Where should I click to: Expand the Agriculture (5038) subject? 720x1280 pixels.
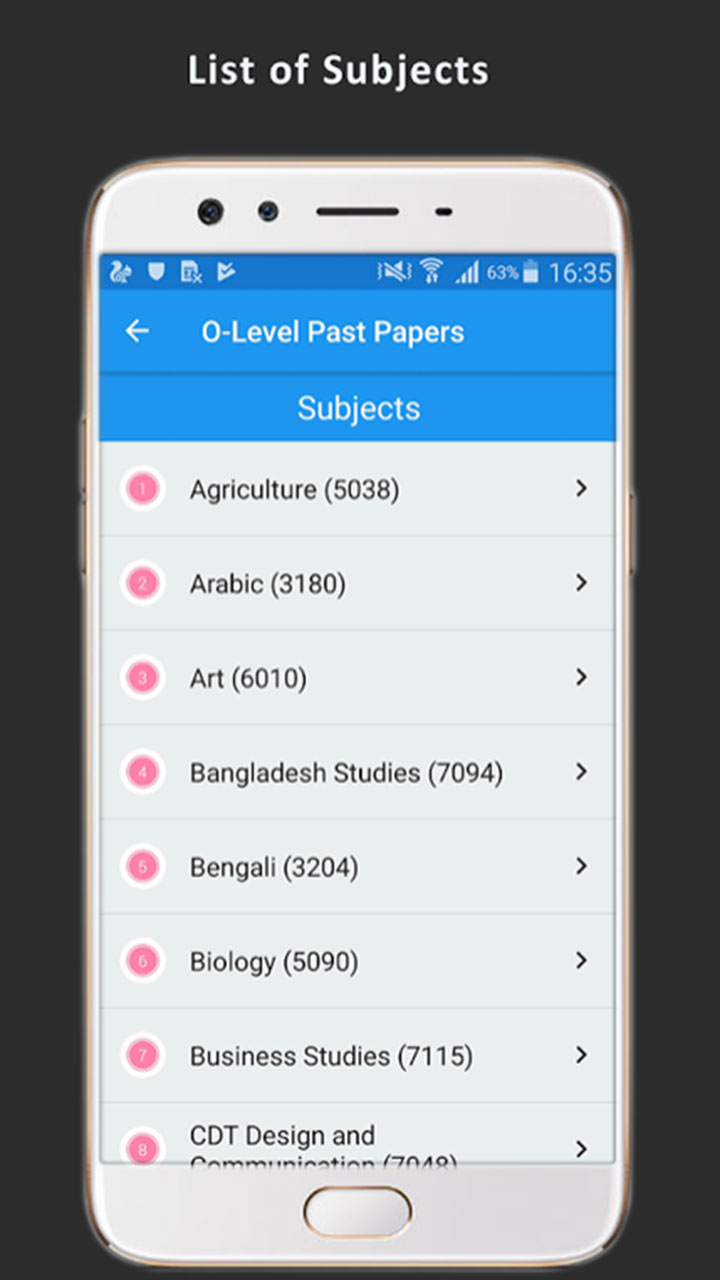click(x=357, y=489)
